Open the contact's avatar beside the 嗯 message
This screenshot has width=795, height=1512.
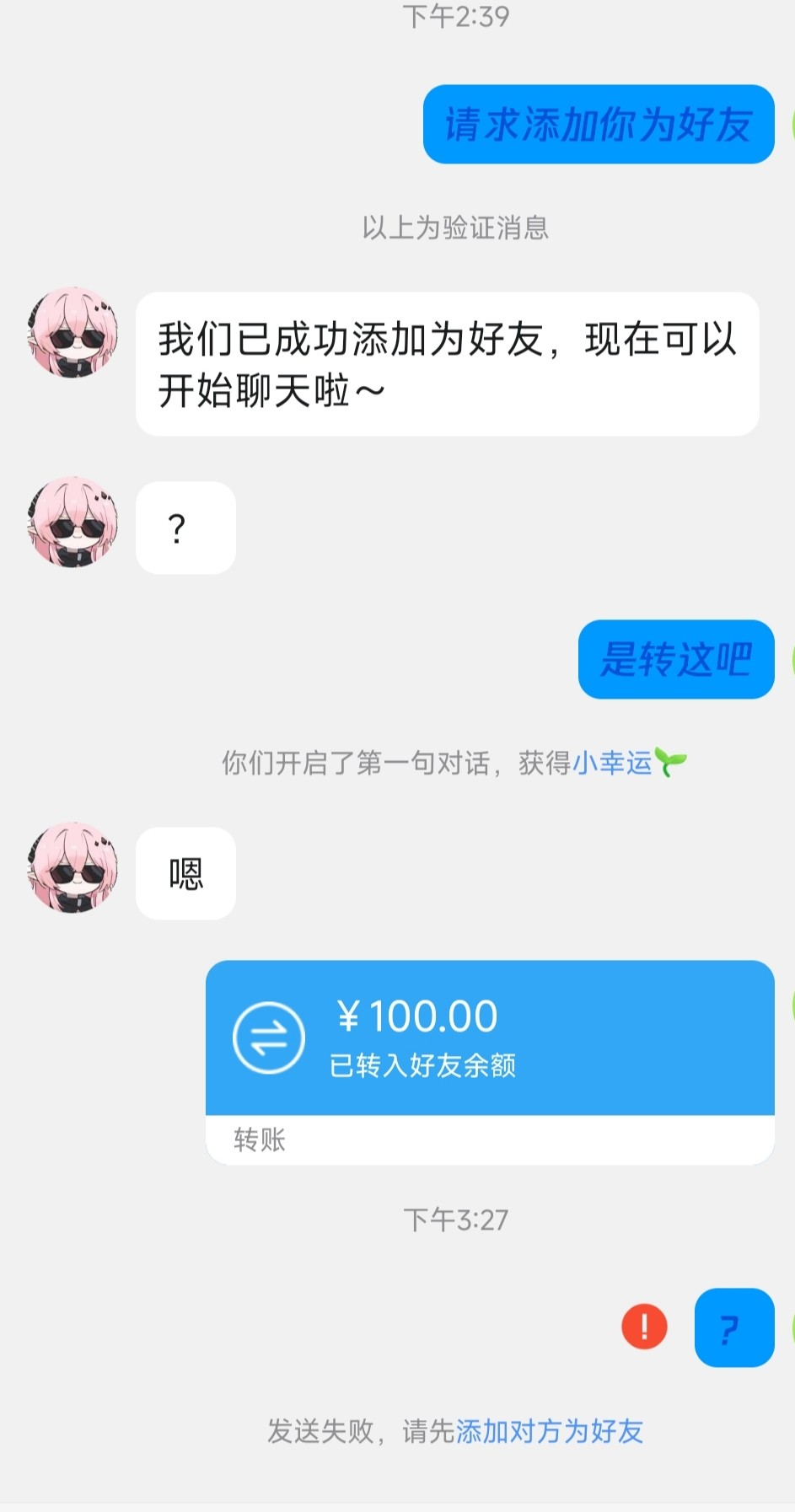(73, 868)
